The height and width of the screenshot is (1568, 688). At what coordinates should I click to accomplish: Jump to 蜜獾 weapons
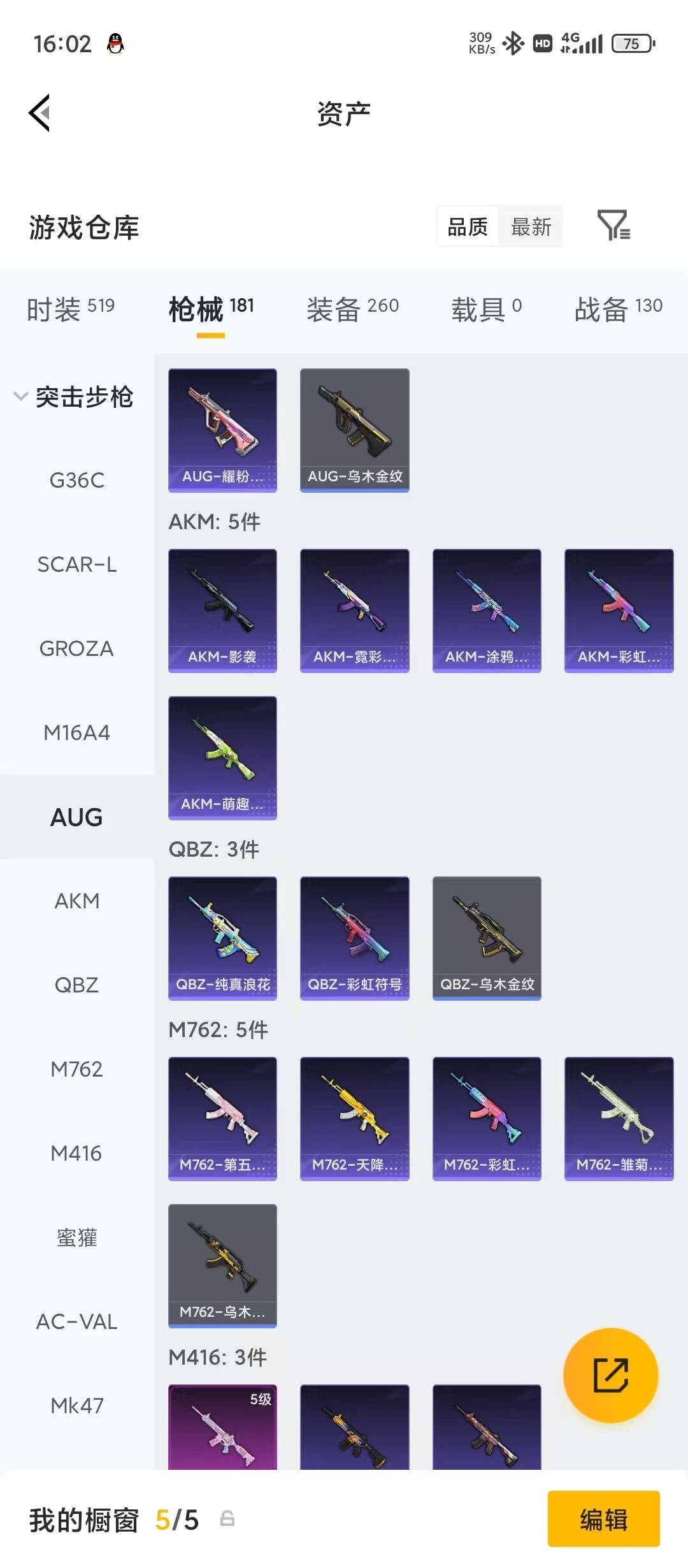click(76, 1237)
